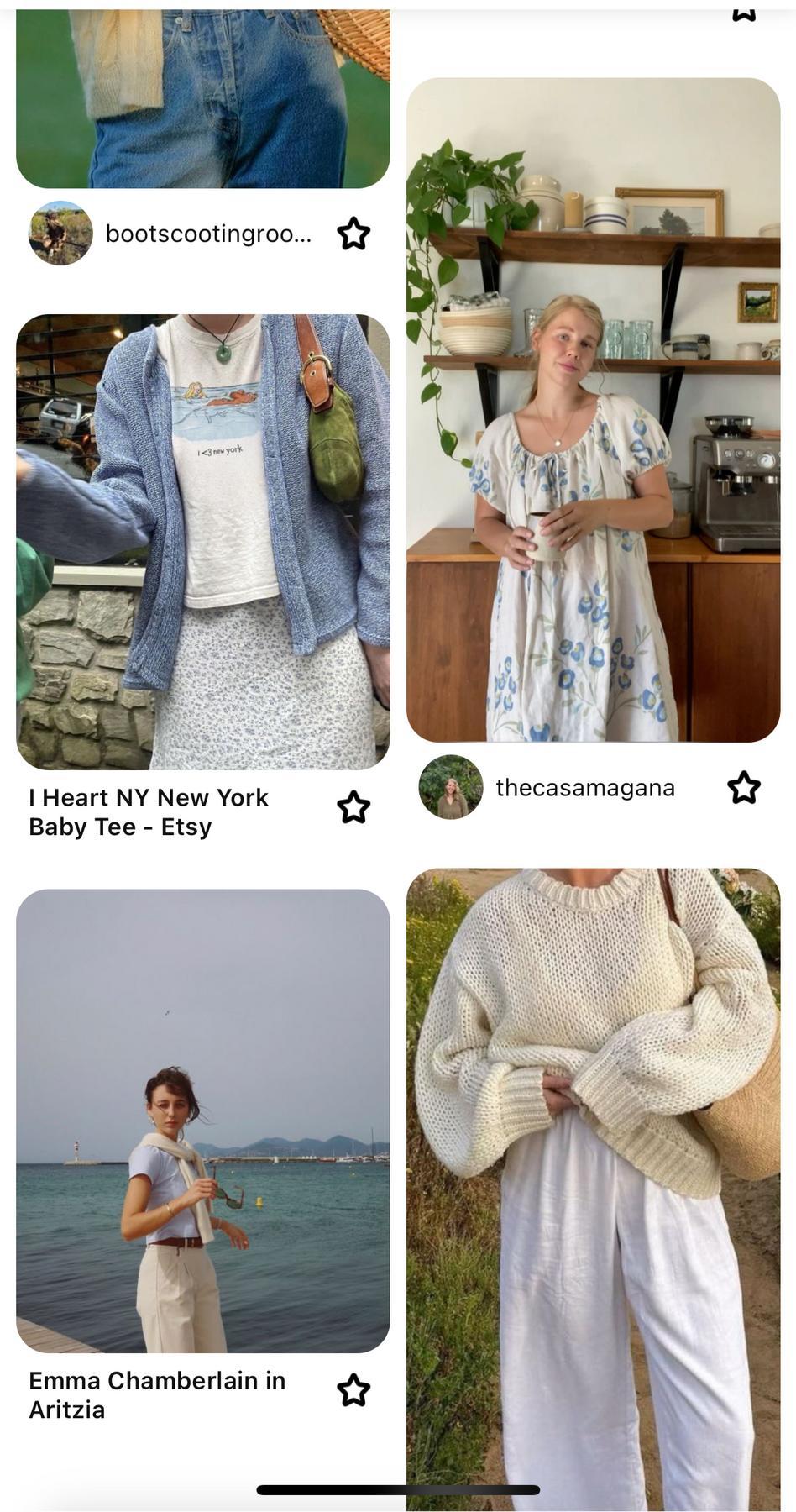Open Emma Chamberlain in Aritzia pin
Image resolution: width=796 pixels, height=1512 pixels.
pyautogui.click(x=203, y=1121)
